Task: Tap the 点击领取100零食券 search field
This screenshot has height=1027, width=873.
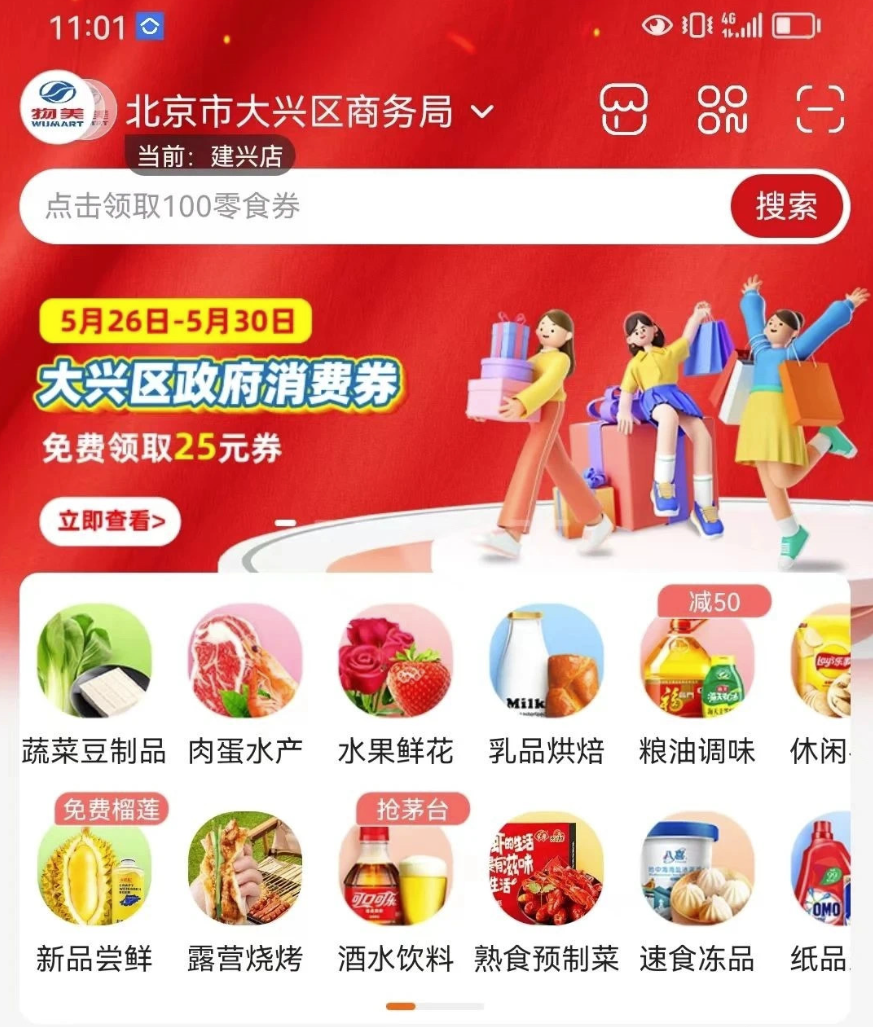Action: [x=380, y=207]
